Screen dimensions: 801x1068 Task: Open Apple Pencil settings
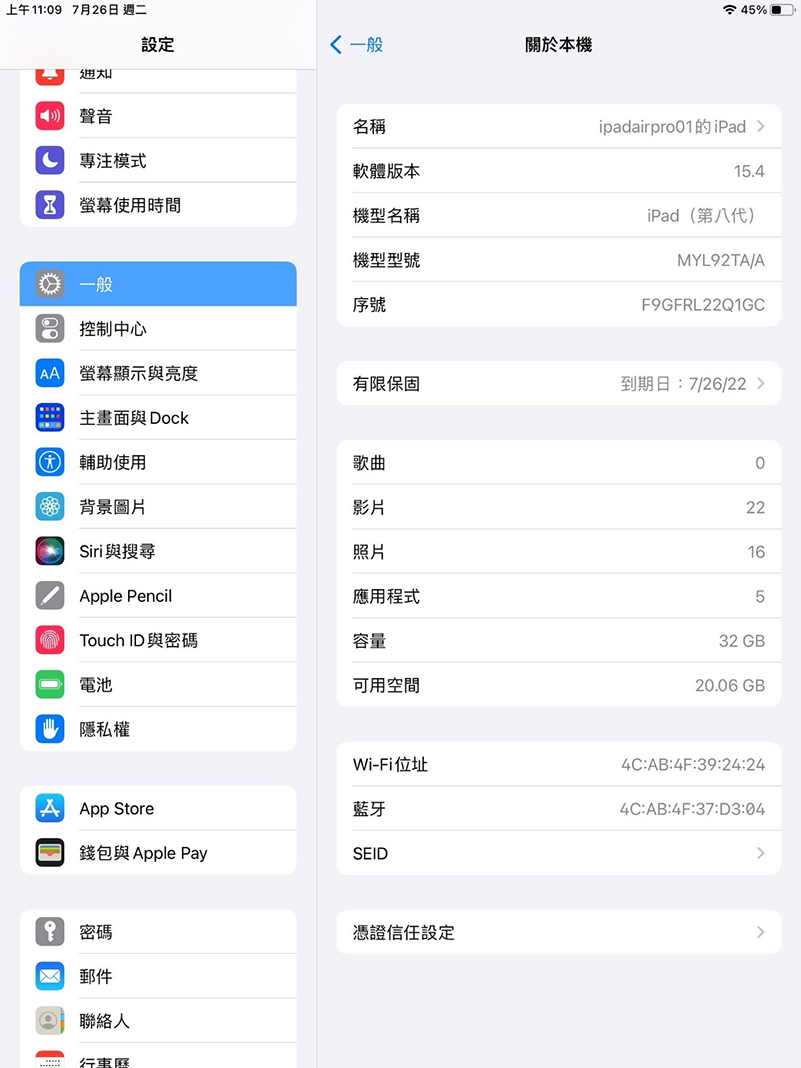click(x=158, y=596)
